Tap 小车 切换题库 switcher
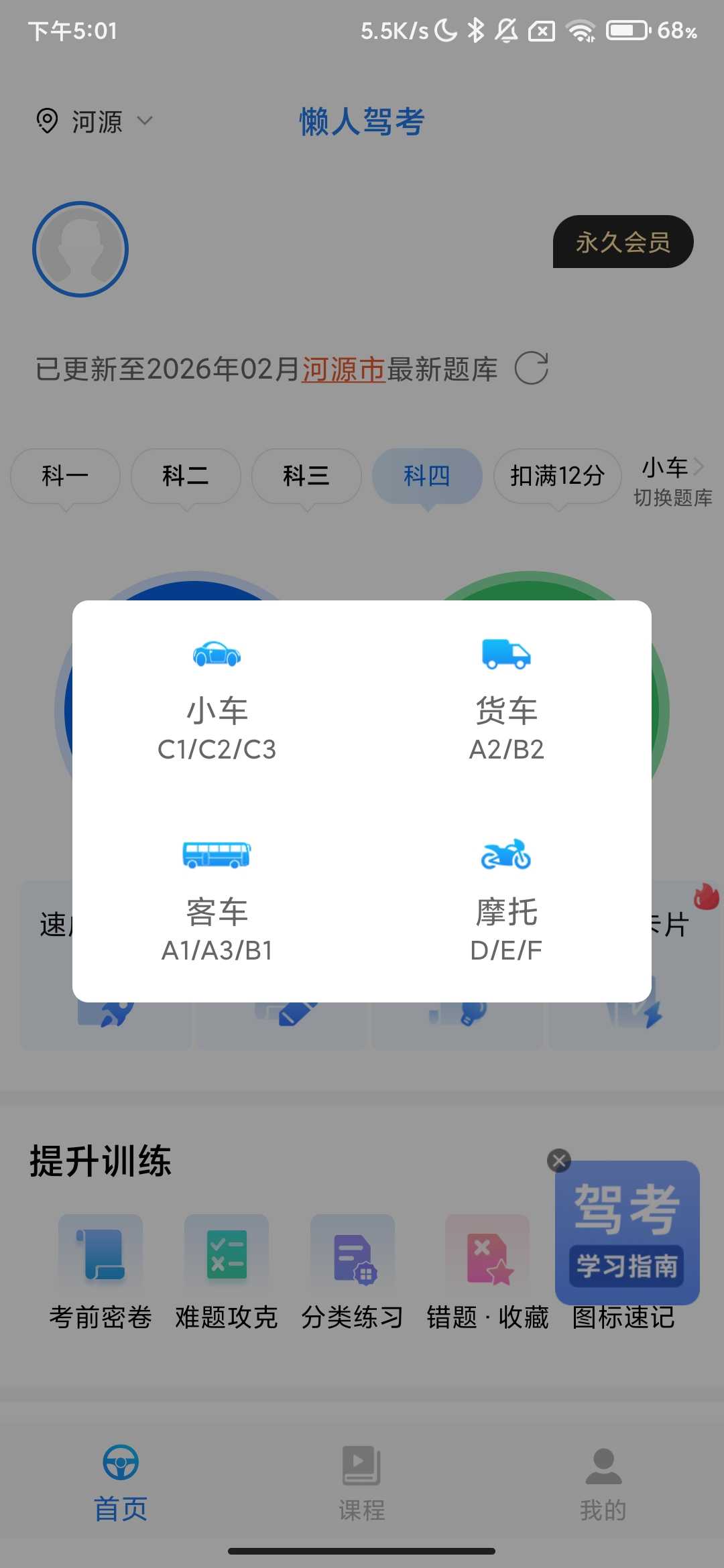 (x=672, y=481)
